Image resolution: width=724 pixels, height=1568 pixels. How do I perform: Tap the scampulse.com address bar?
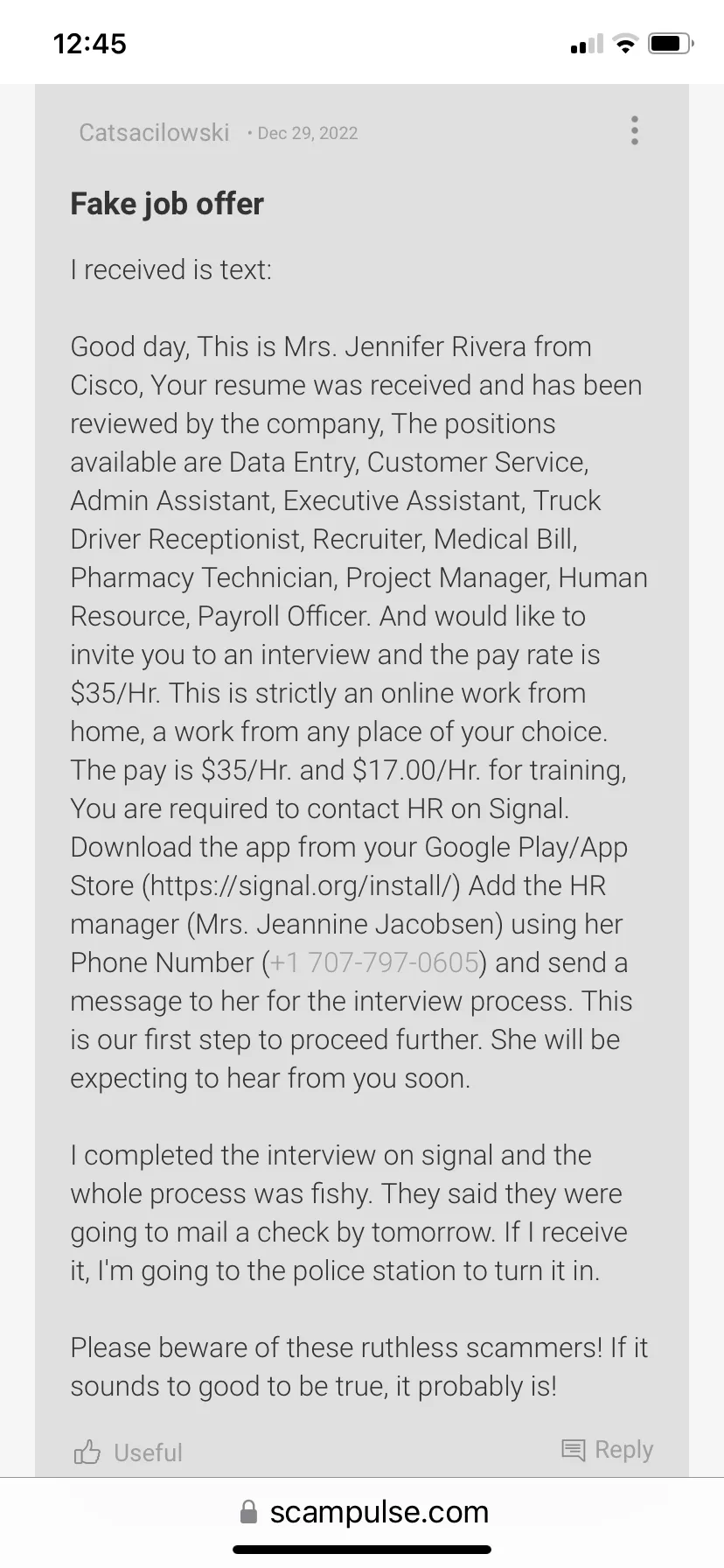[x=364, y=1512]
